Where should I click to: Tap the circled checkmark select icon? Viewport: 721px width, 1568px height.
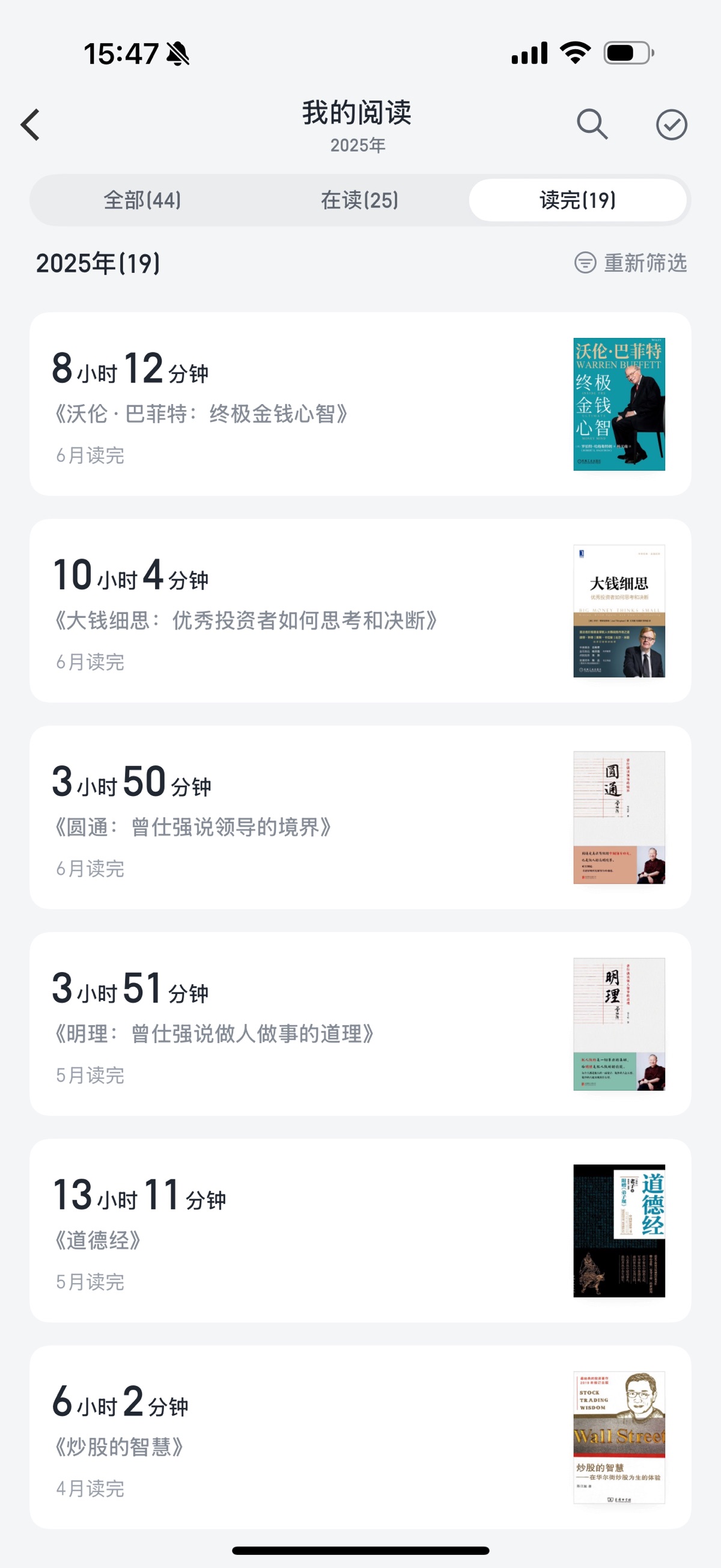[671, 125]
